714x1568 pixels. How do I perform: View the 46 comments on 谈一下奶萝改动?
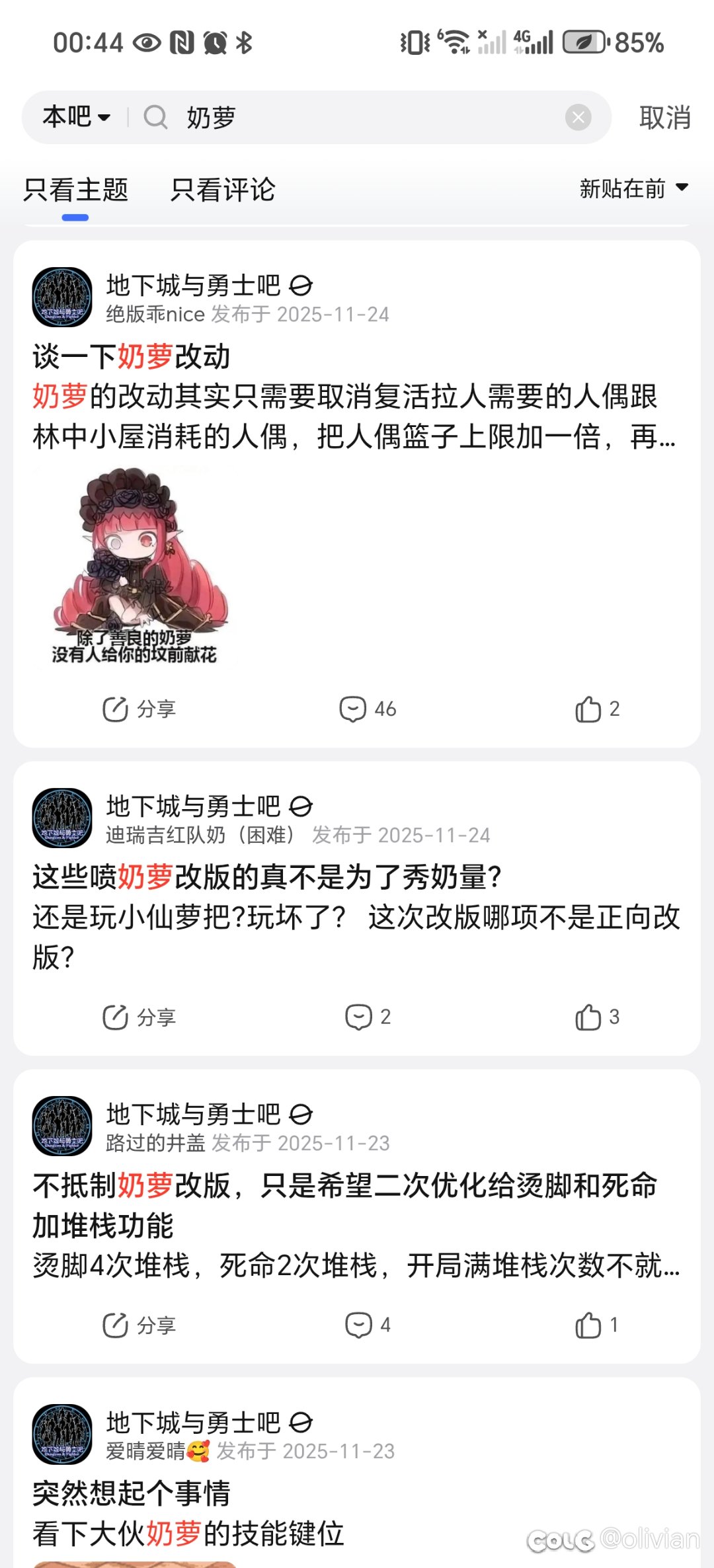click(367, 709)
